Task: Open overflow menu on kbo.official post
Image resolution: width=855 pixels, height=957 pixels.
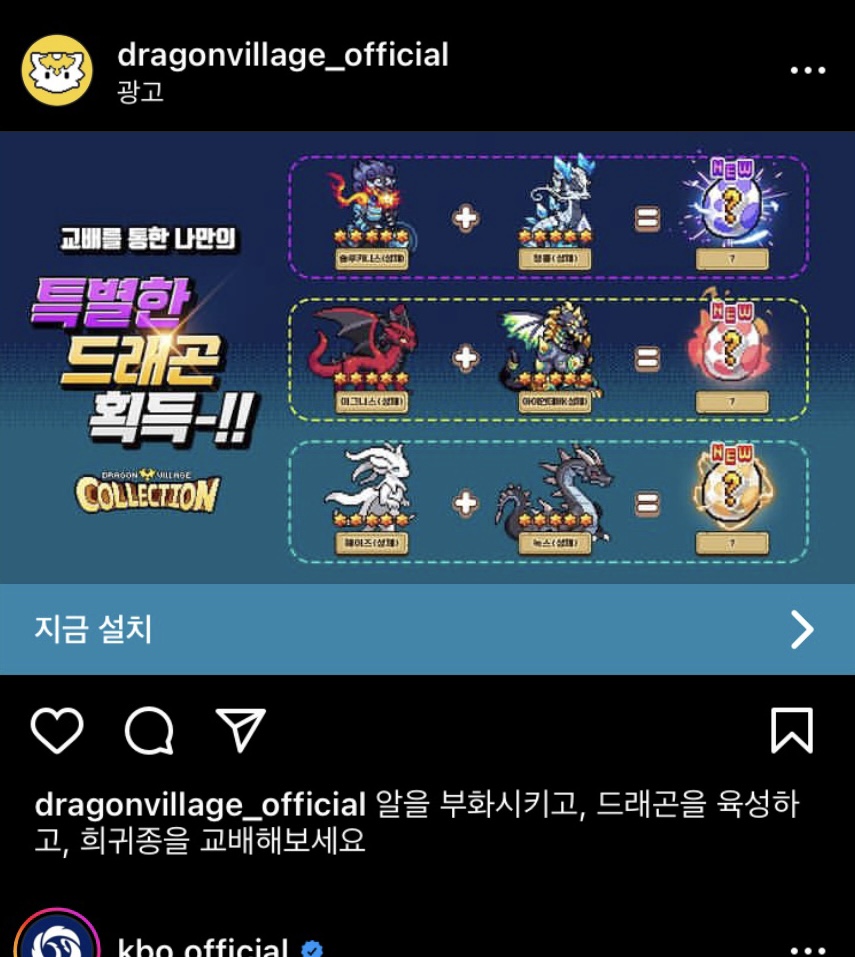Action: coord(807,950)
